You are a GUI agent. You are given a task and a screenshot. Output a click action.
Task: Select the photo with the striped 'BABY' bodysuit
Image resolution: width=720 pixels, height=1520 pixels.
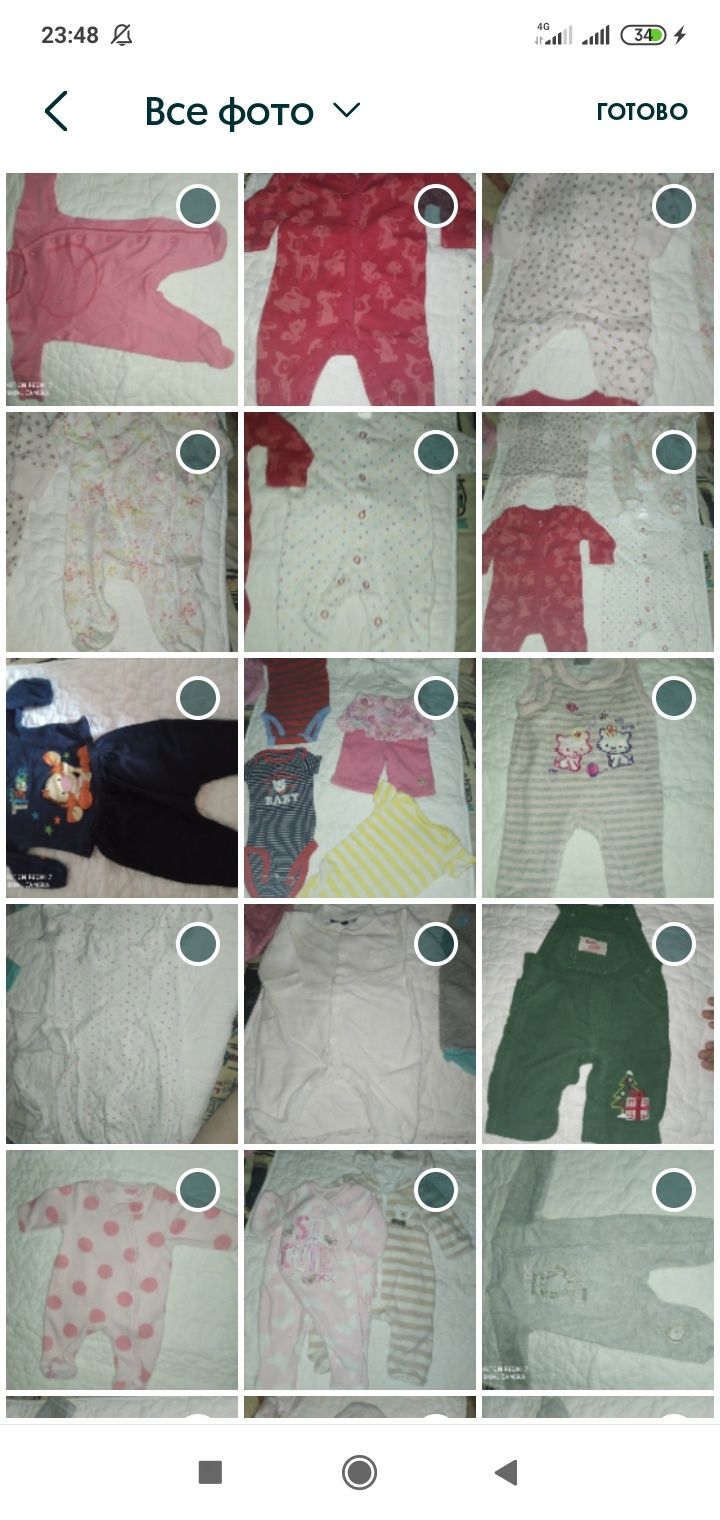[x=436, y=698]
